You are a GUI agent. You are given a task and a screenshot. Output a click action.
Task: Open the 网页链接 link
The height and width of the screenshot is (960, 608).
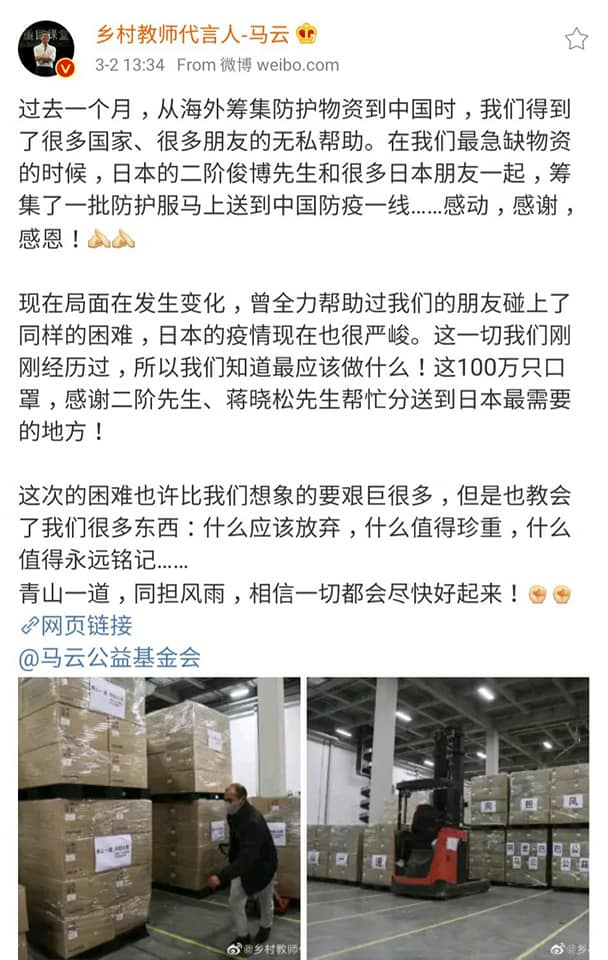point(76,626)
